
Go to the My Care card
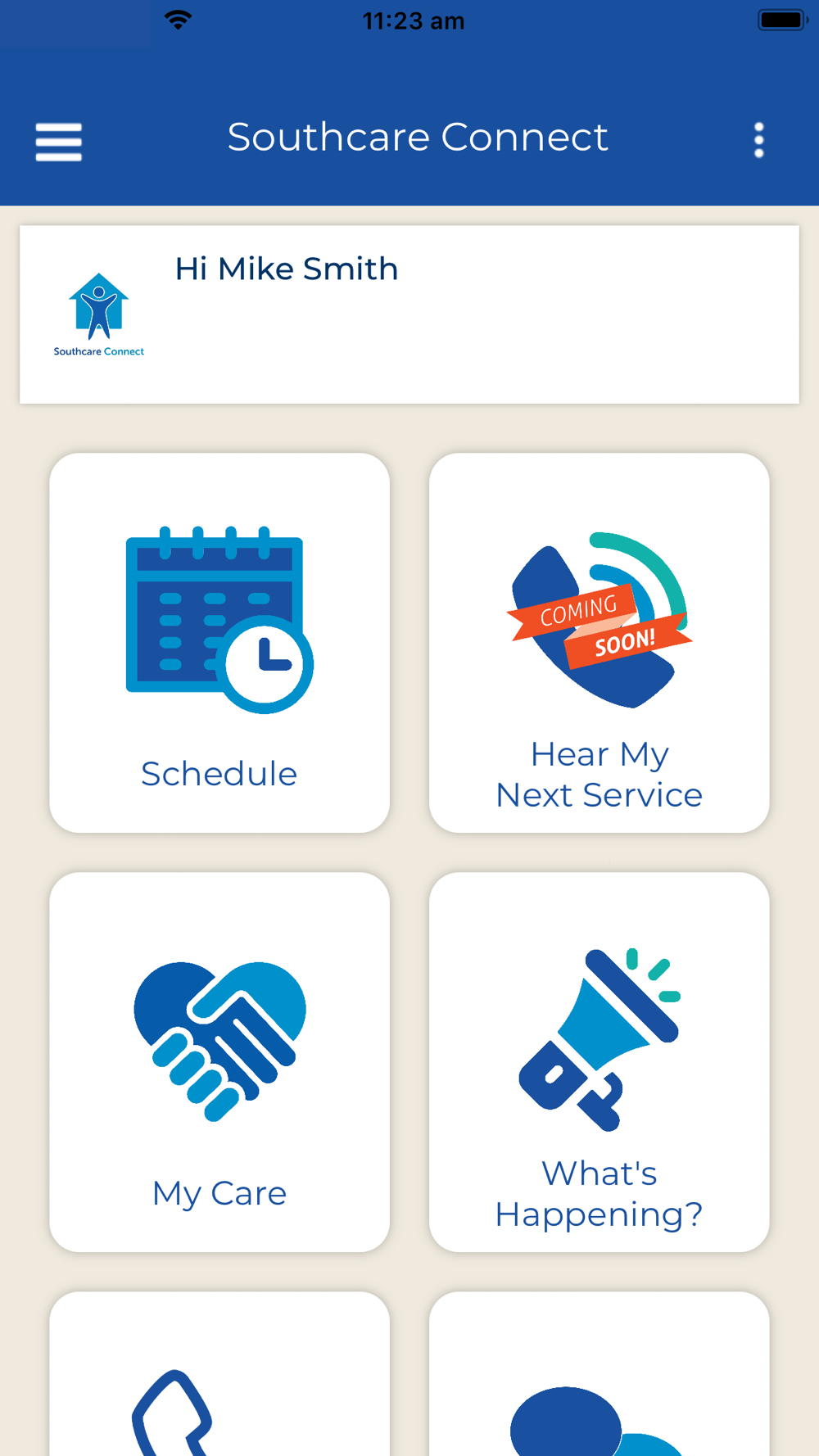click(x=219, y=1062)
